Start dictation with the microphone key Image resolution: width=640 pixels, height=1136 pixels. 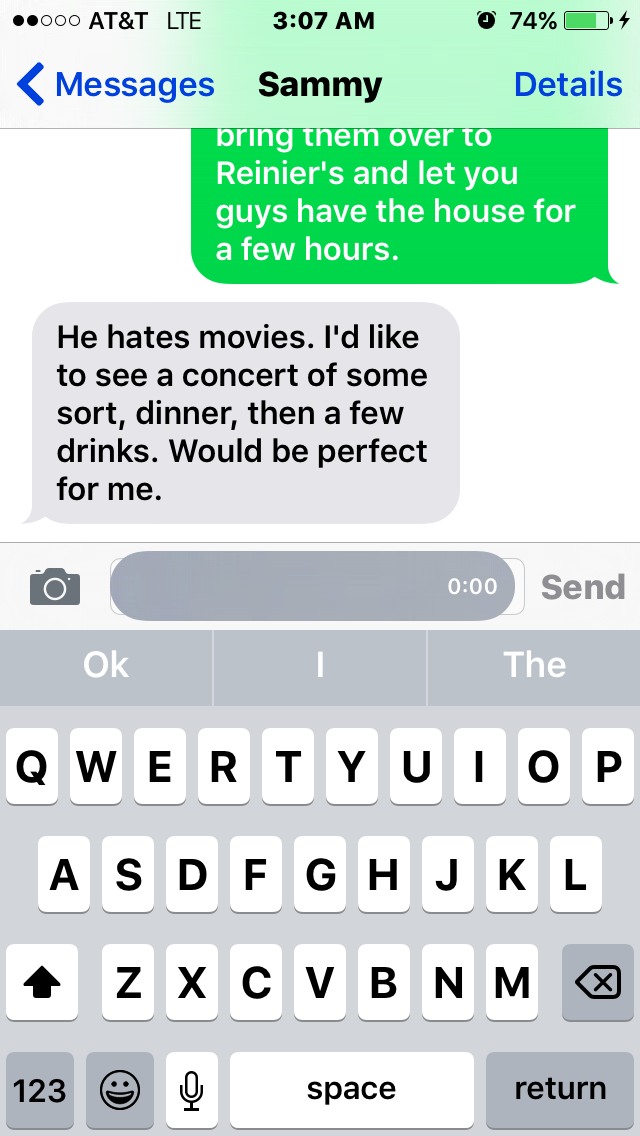192,1089
